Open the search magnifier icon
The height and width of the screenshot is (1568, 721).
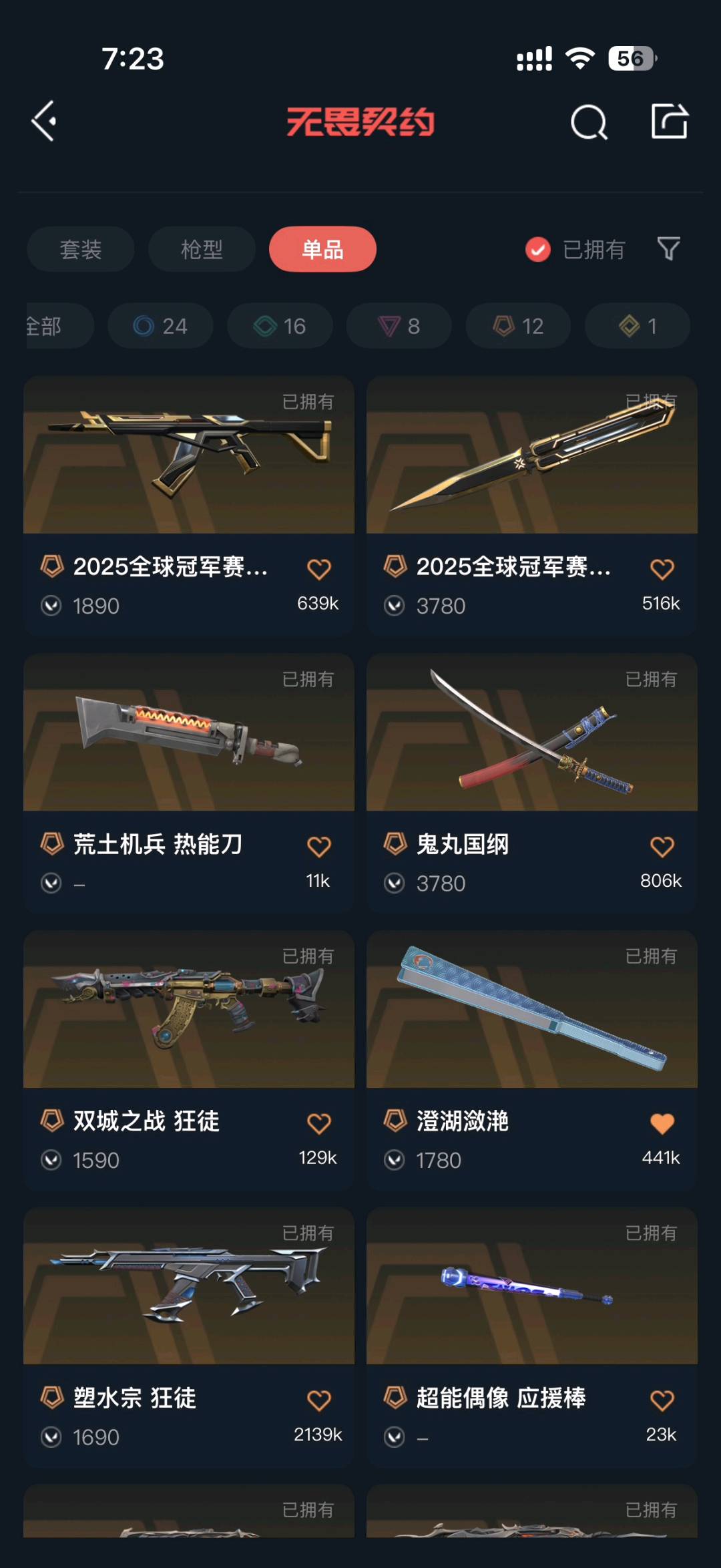(x=589, y=122)
